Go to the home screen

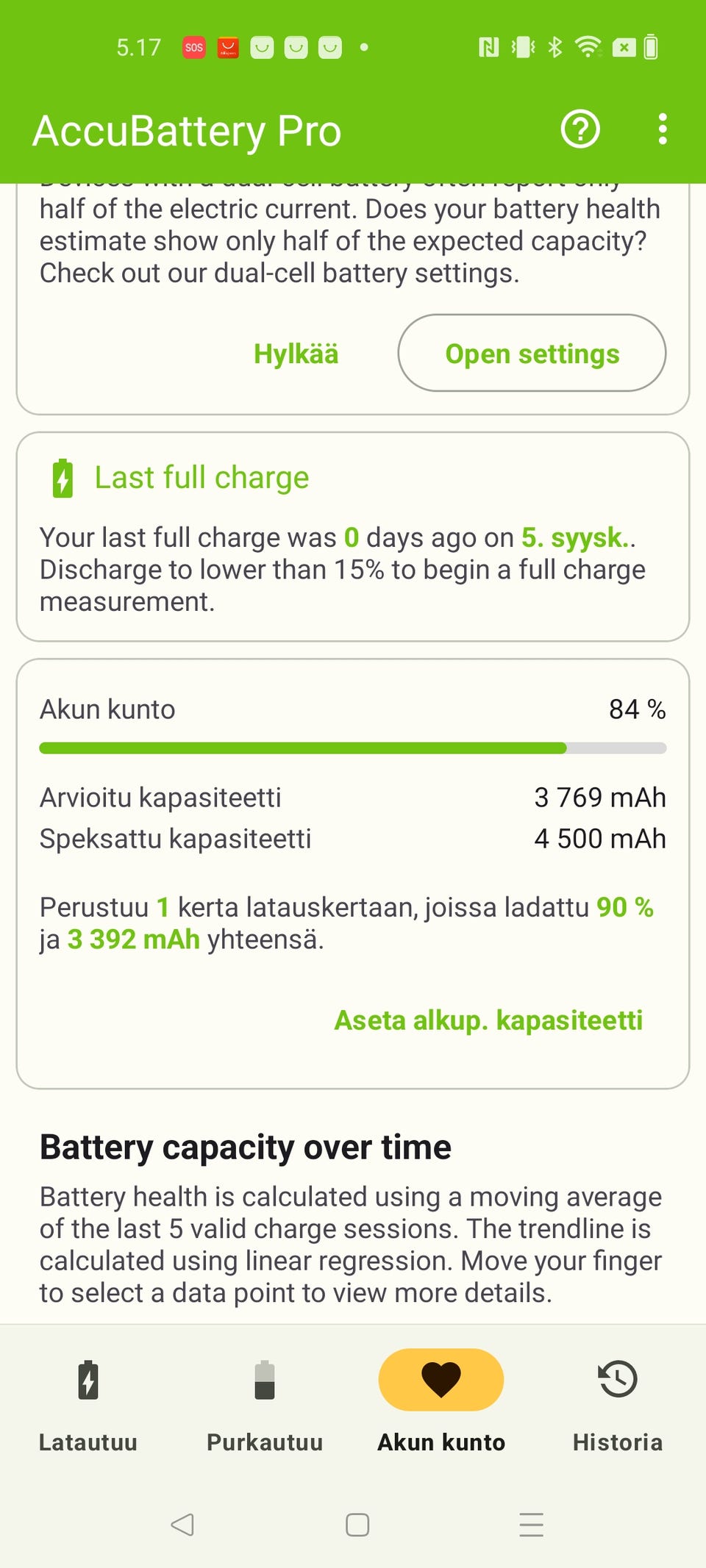[x=357, y=1525]
